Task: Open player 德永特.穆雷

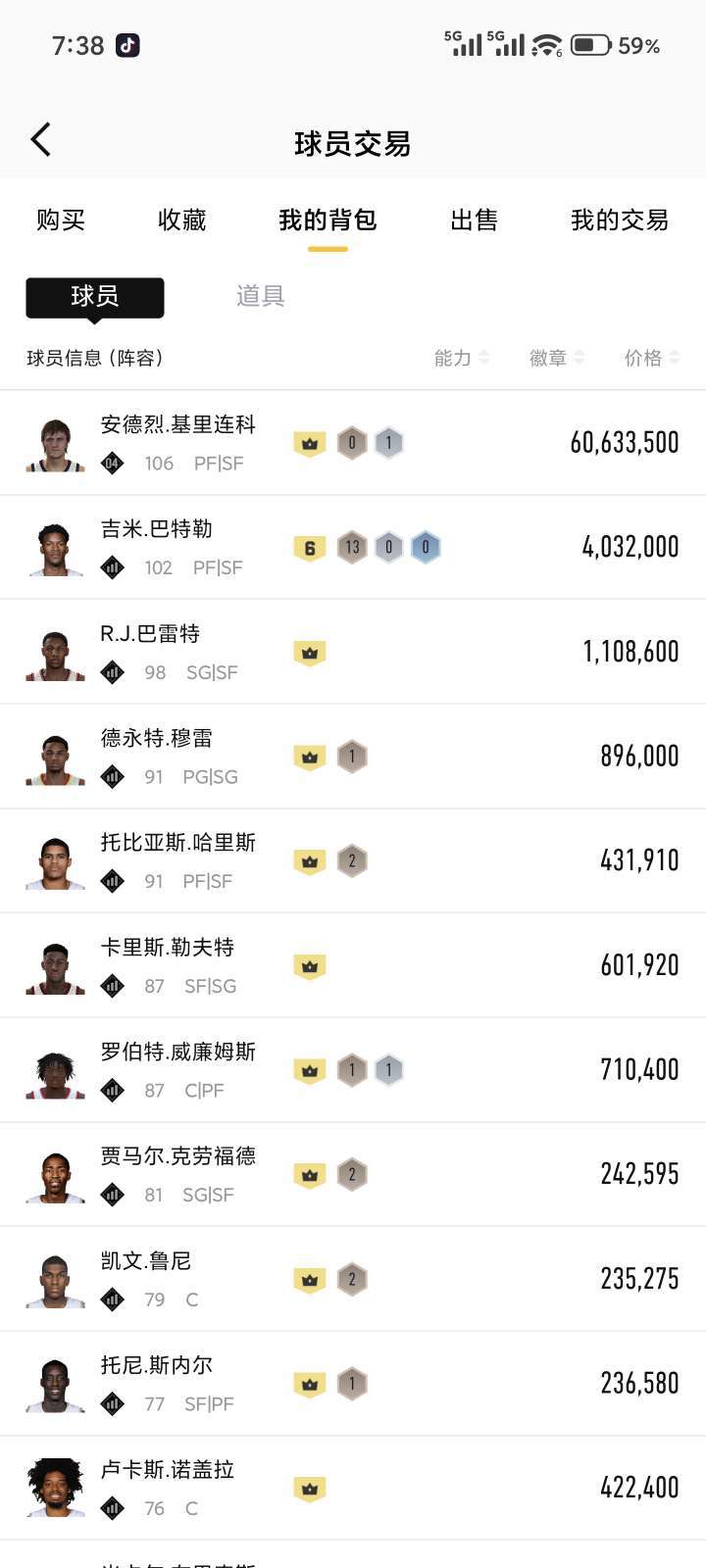Action: pyautogui.click(x=157, y=739)
